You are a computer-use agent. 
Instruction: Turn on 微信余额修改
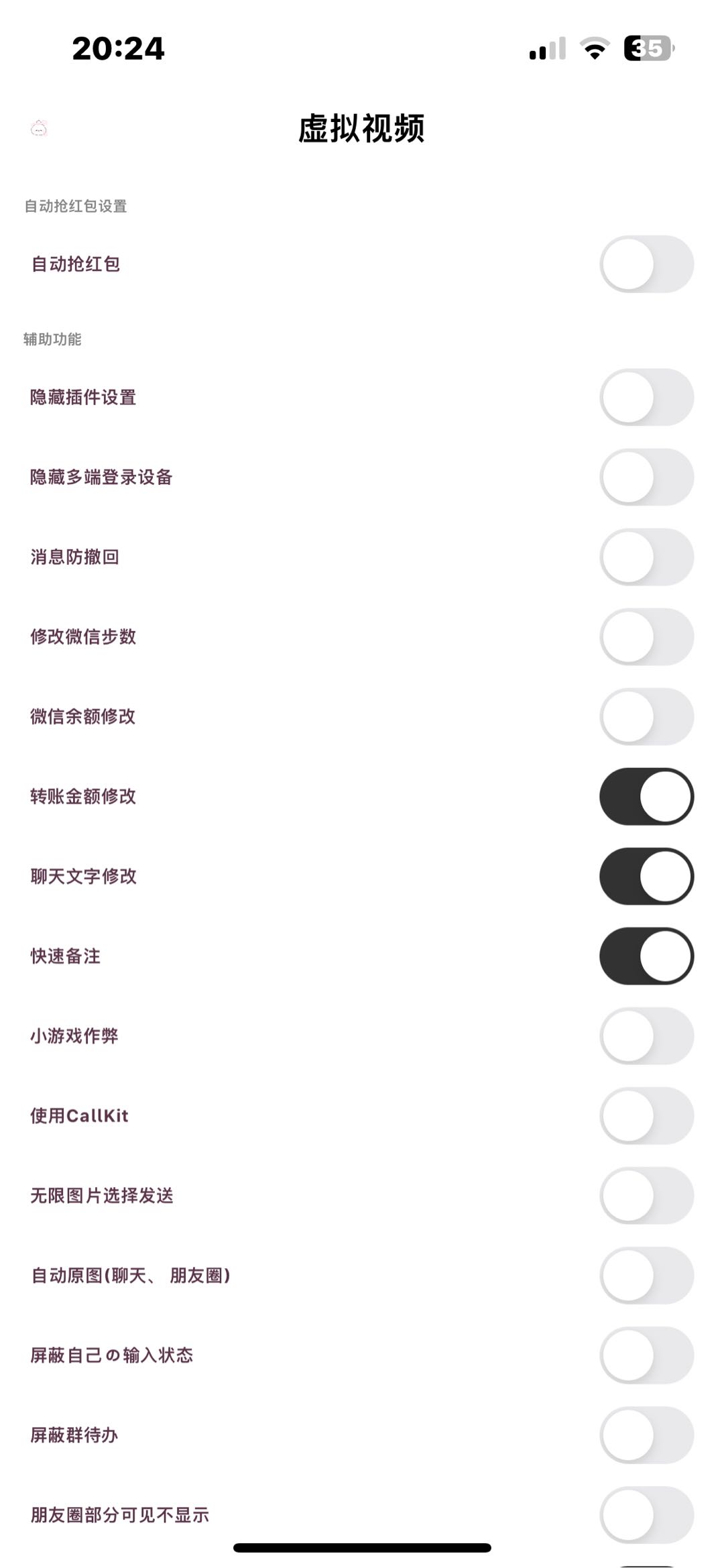[x=646, y=716]
